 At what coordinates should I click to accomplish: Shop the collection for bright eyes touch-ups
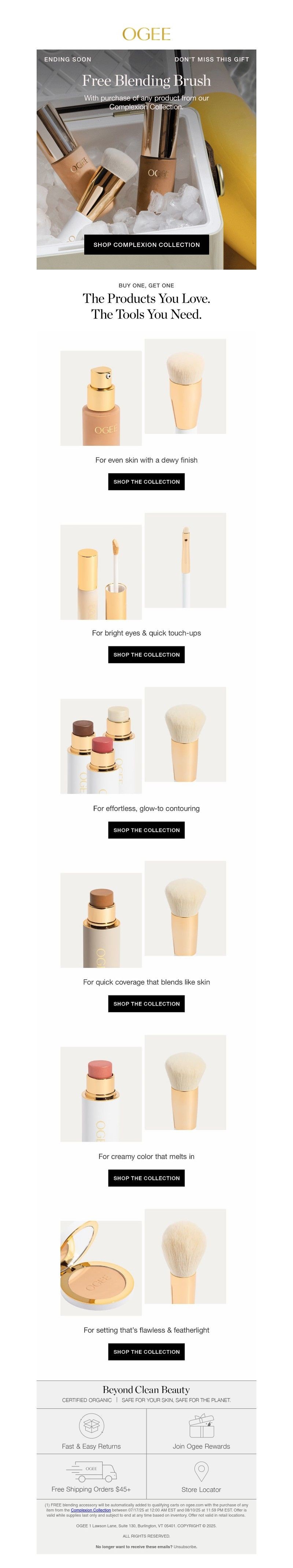146,654
